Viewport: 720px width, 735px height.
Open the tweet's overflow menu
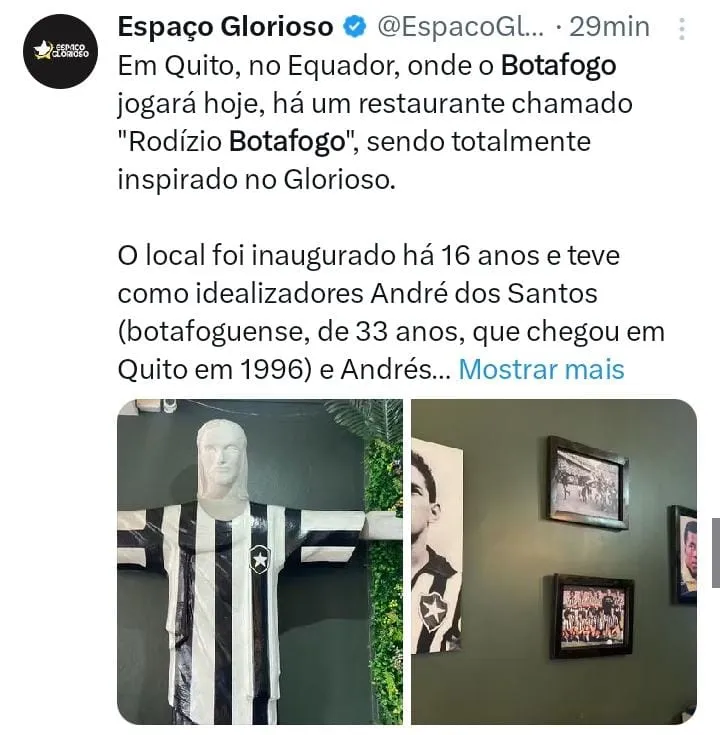(683, 27)
